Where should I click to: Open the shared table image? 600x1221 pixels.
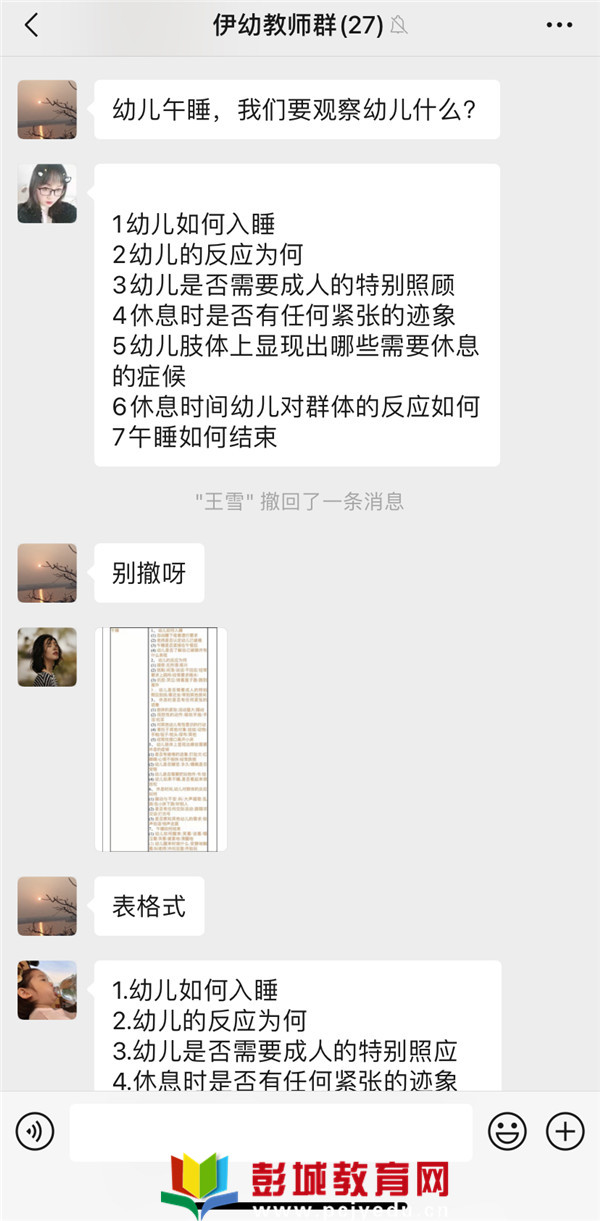(x=161, y=739)
